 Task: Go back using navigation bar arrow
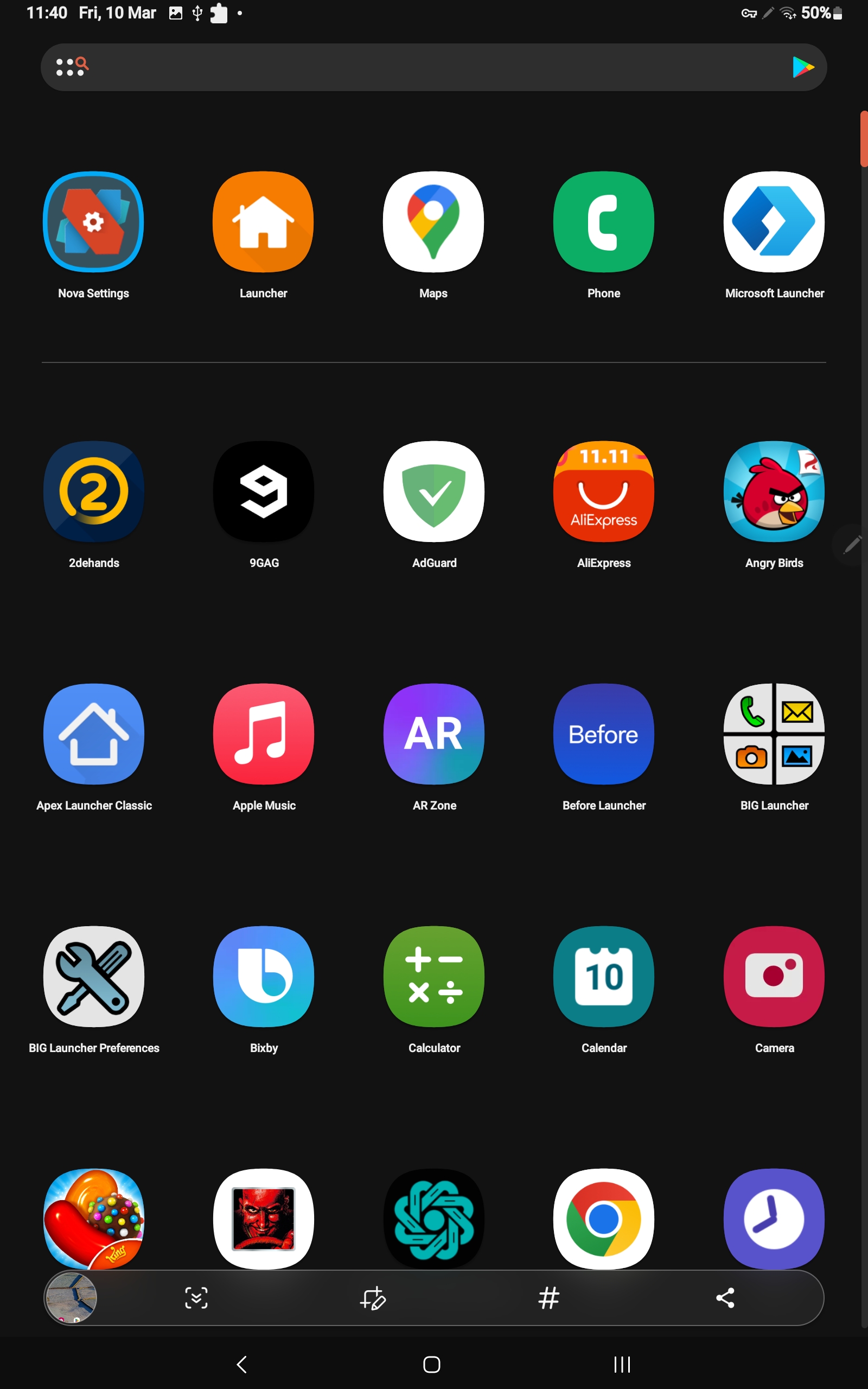(x=242, y=1365)
